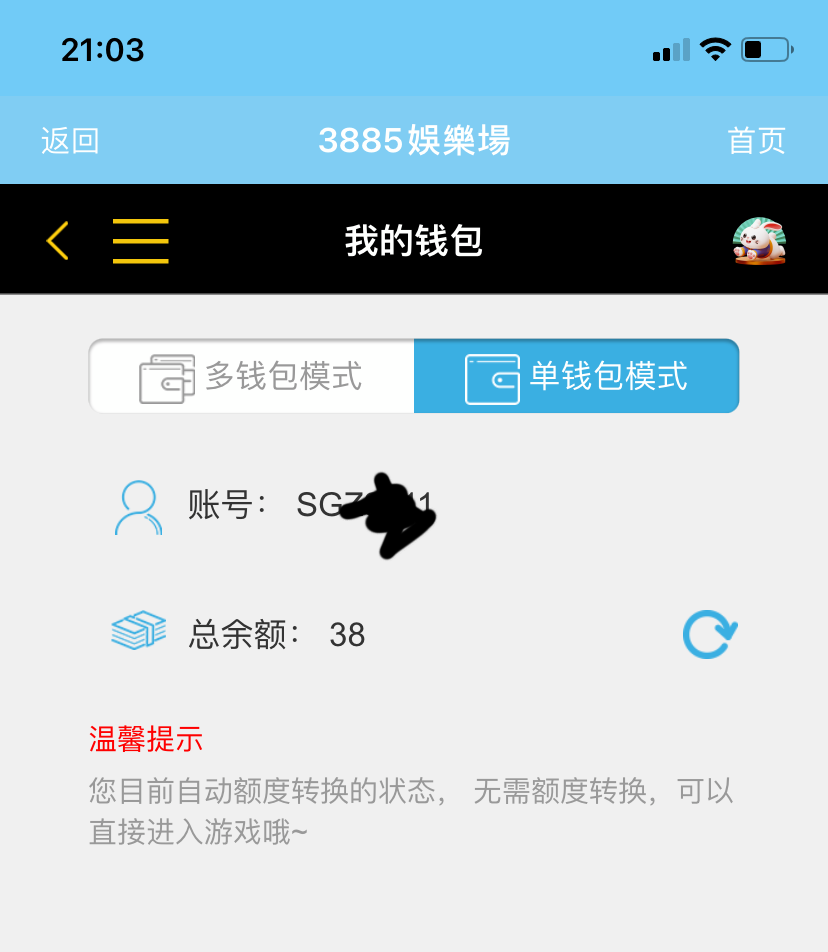
Task: Select the 单钱包模式 tab
Action: [576, 377]
